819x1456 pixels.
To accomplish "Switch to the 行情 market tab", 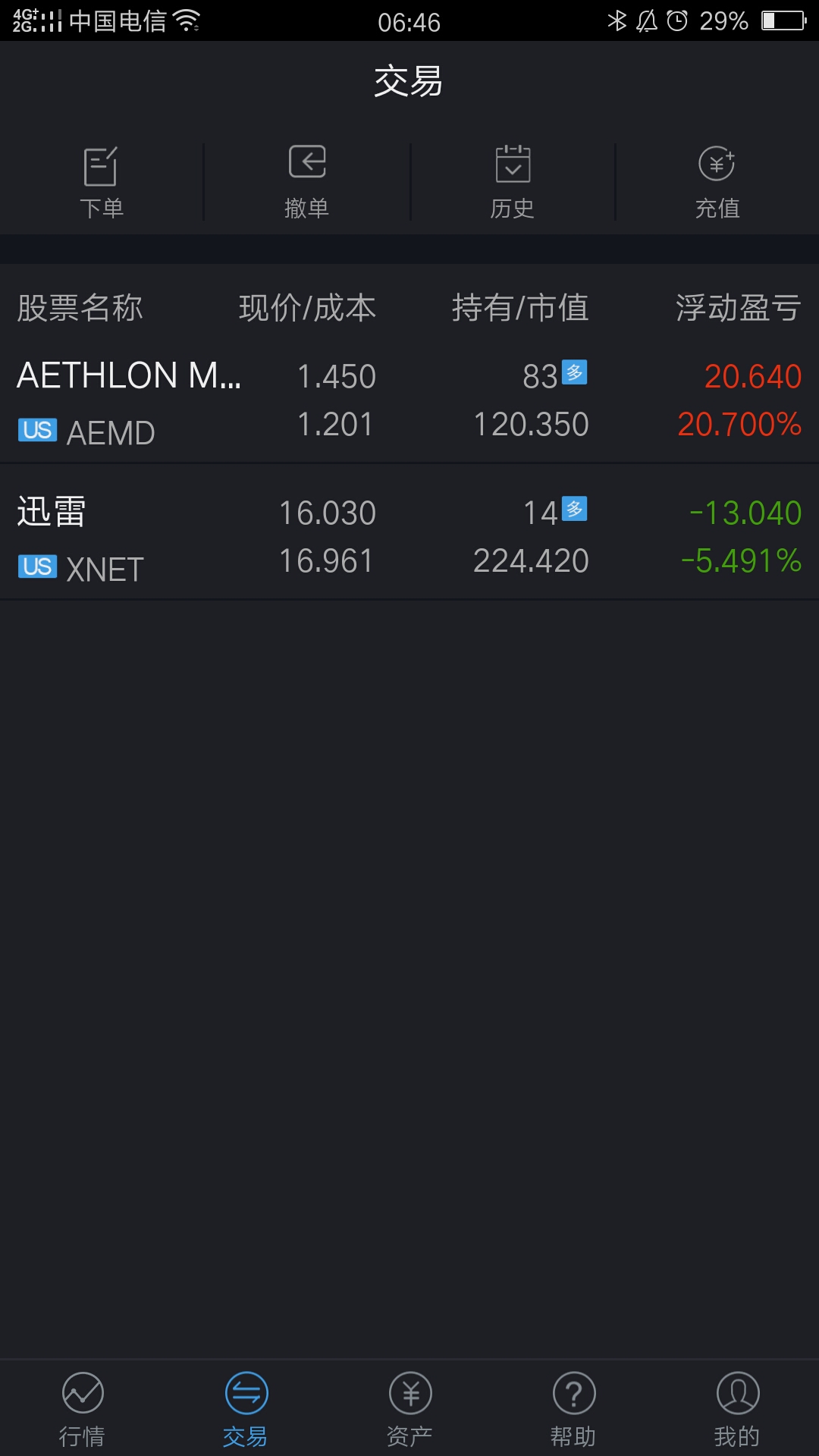I will pos(82,1409).
